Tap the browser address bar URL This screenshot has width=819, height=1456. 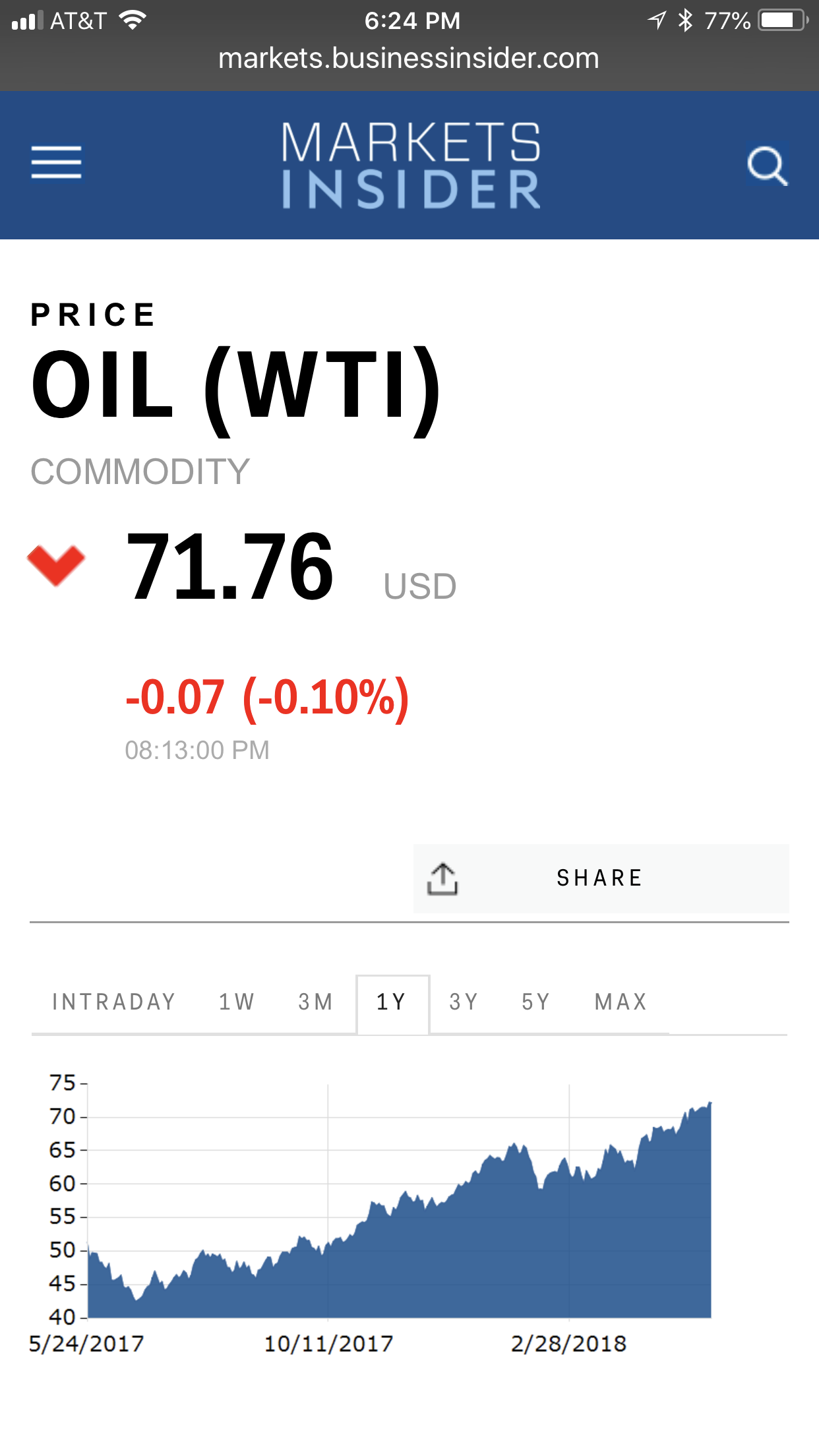coord(409,59)
